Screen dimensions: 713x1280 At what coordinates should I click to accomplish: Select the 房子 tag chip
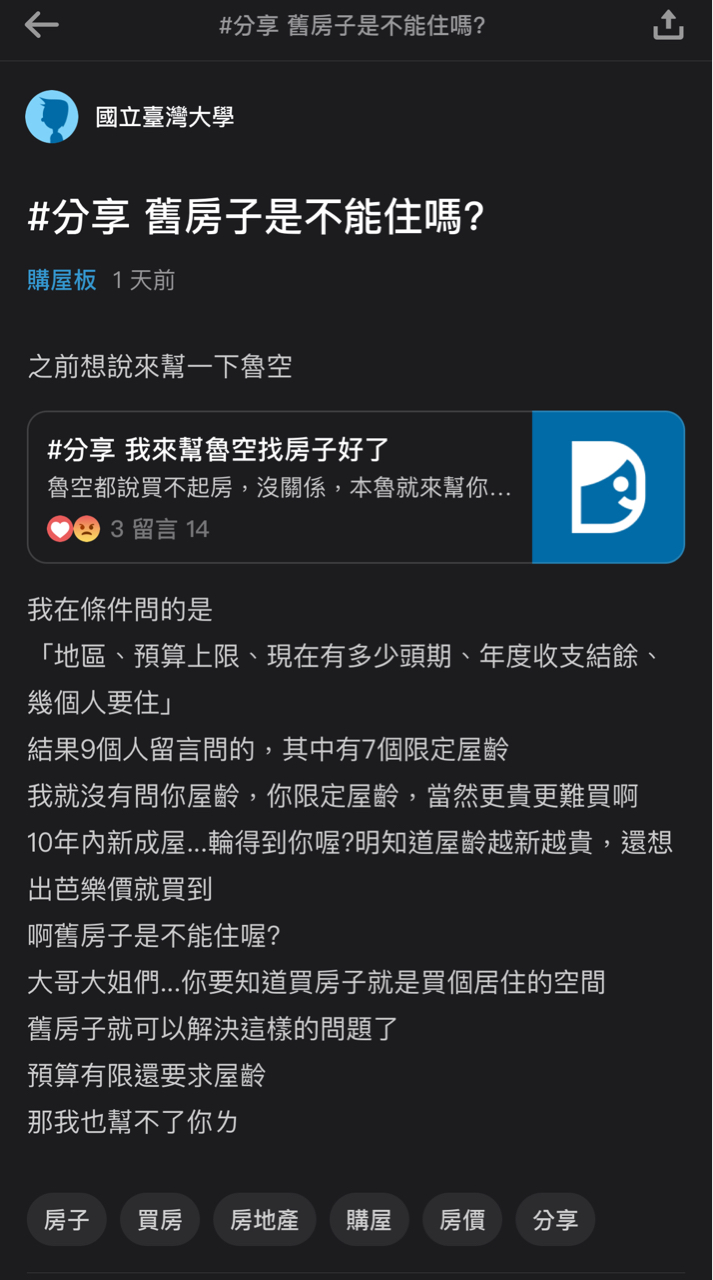(67, 1219)
